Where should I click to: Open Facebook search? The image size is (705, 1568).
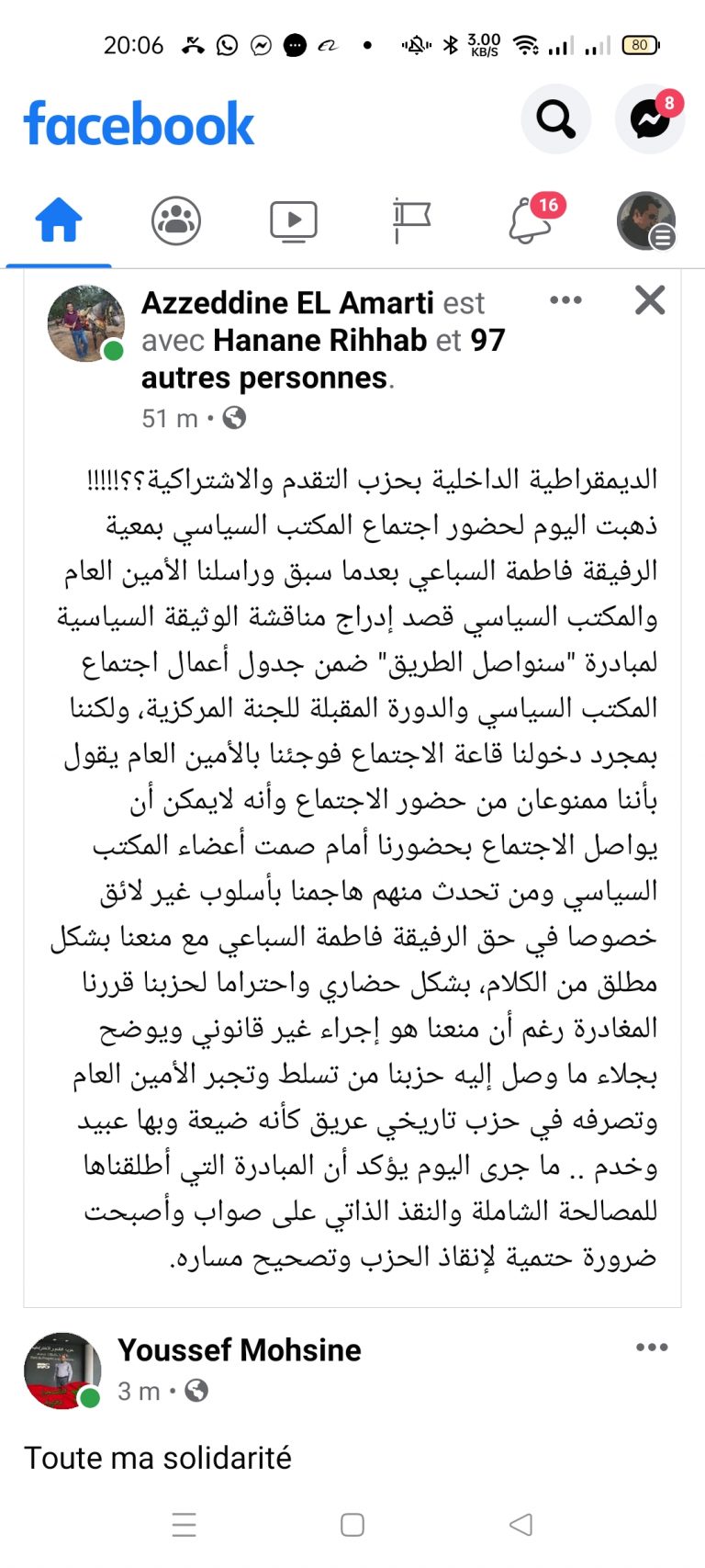point(555,118)
